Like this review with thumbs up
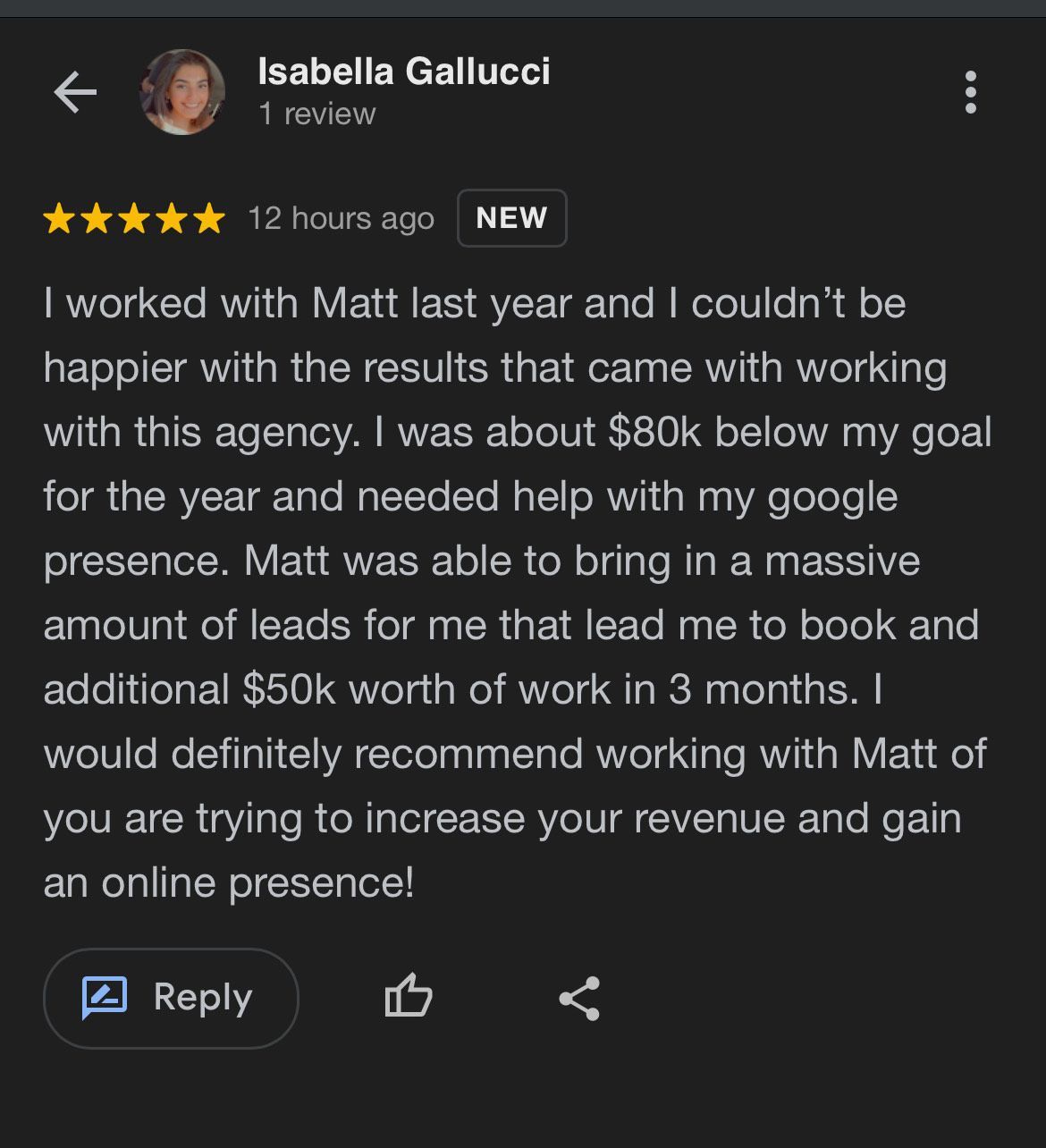1046x1148 pixels. (409, 997)
